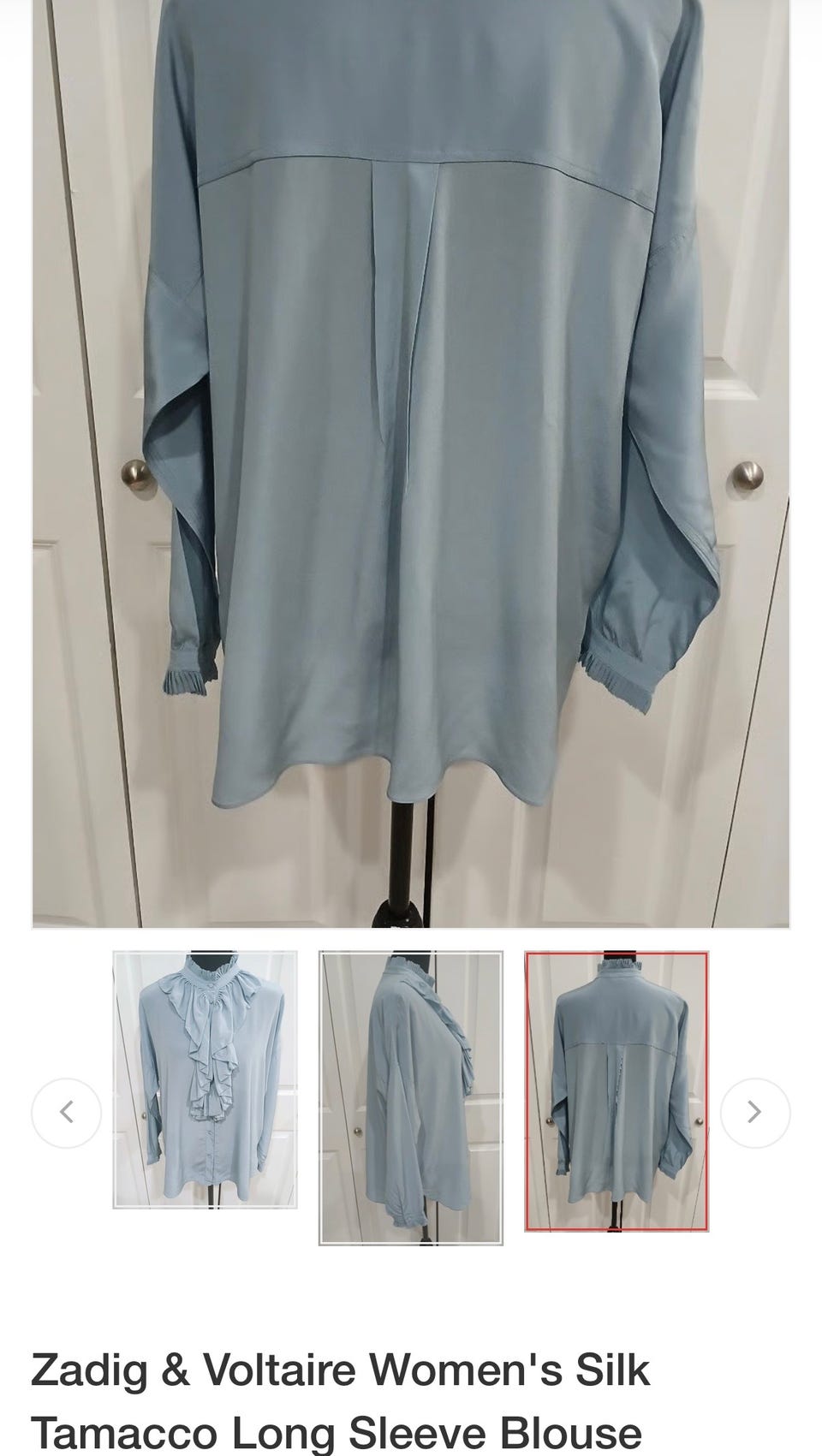Select the back view blouse thumbnail

pos(616,1091)
